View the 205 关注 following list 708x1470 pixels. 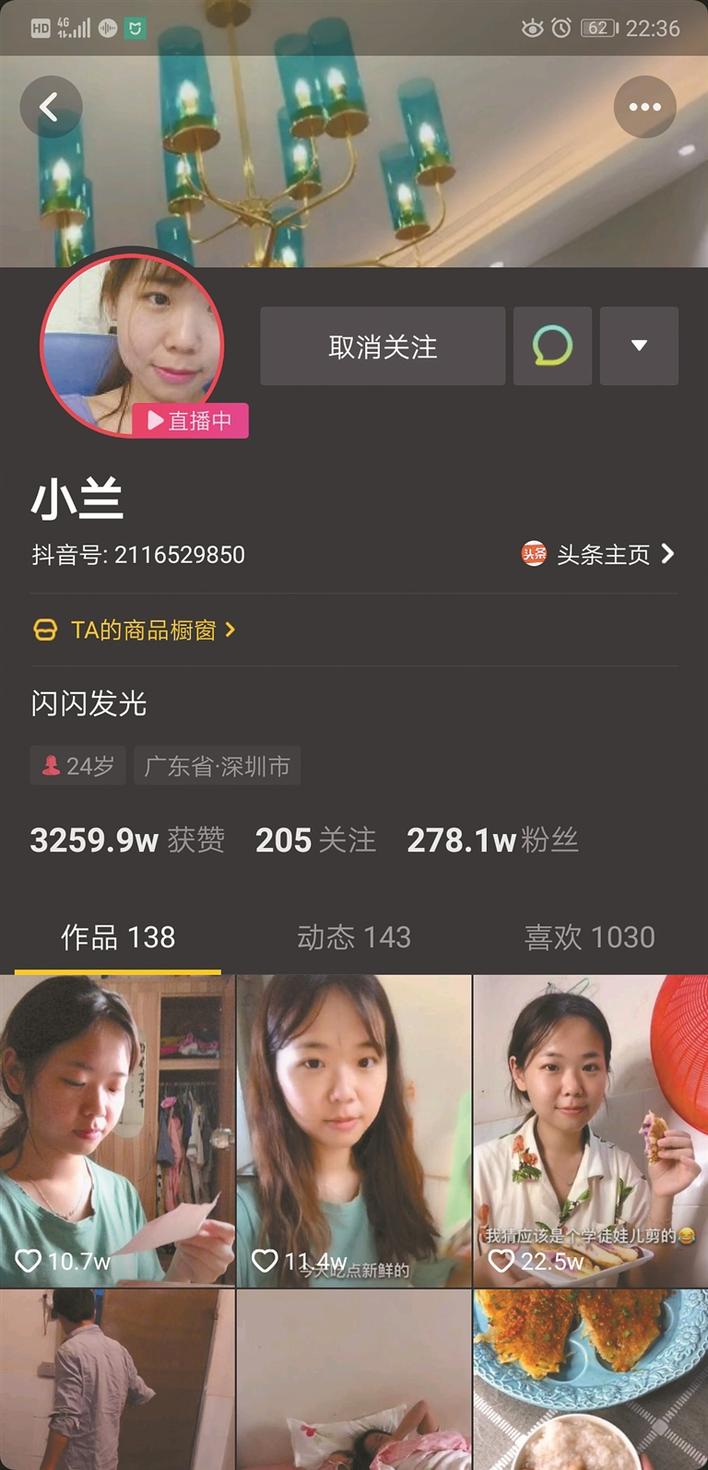click(316, 840)
